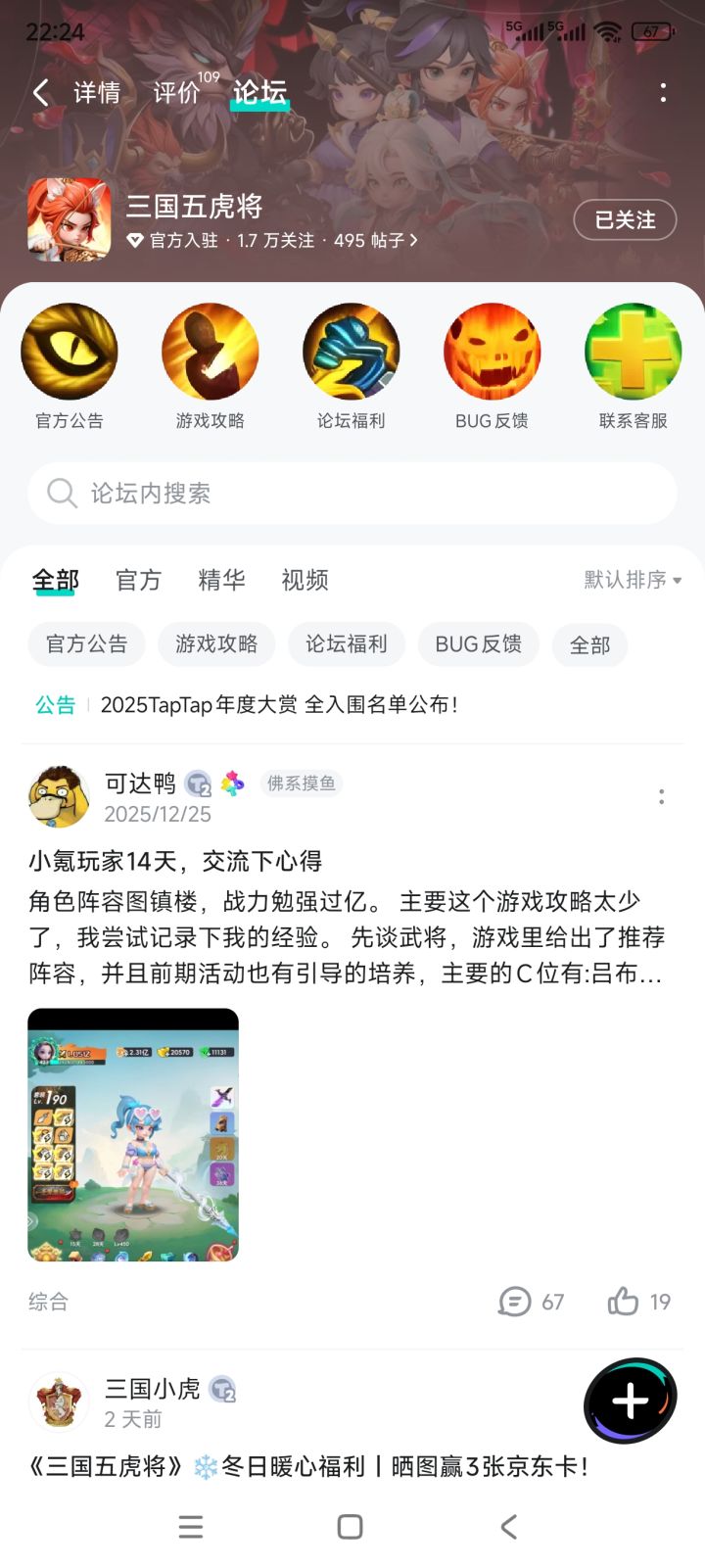Viewport: 705px width, 1568px height.
Task: Select the 官方公告 filter chip
Action: (86, 644)
